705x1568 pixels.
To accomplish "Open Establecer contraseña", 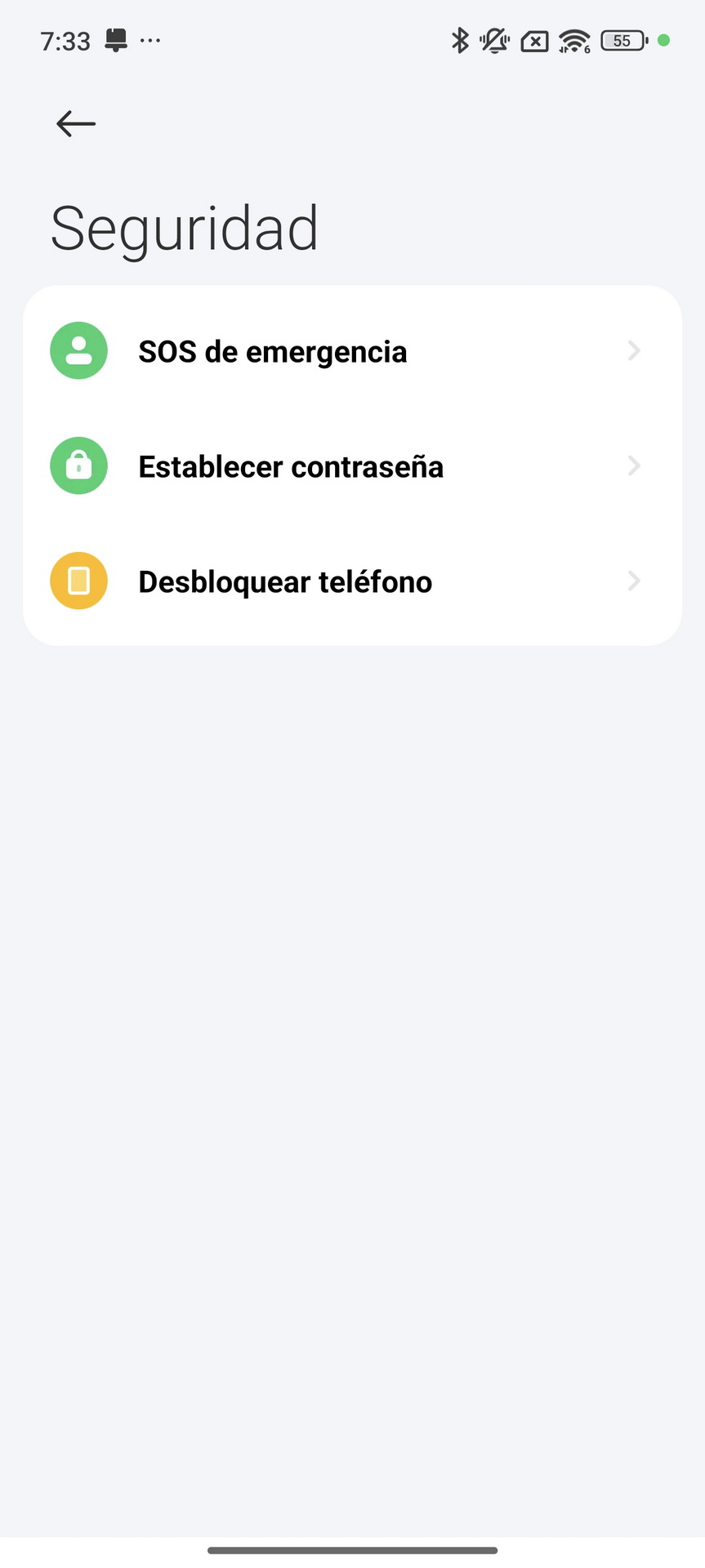I will pyautogui.click(x=352, y=466).
